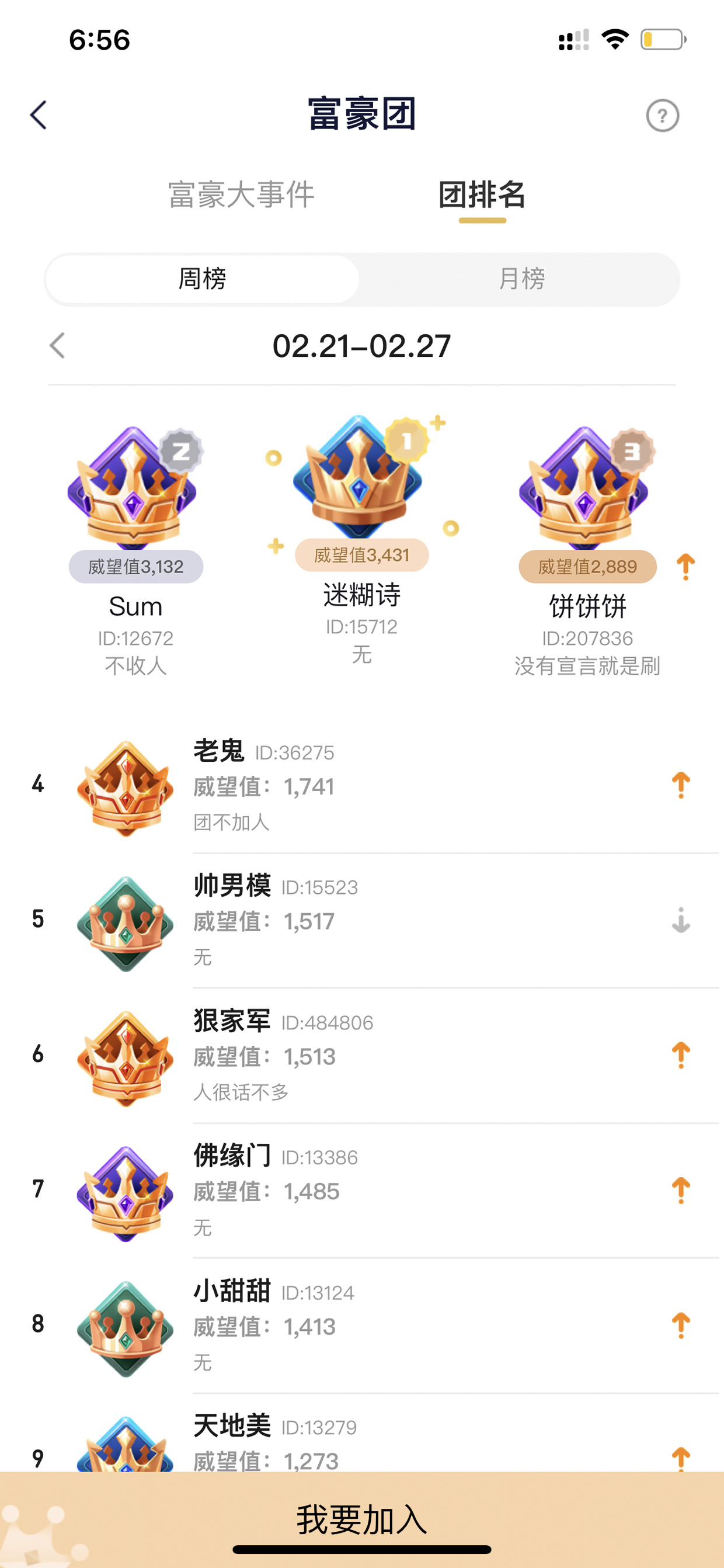View the week before 02.21–02.27
724x1568 pixels.
[57, 346]
